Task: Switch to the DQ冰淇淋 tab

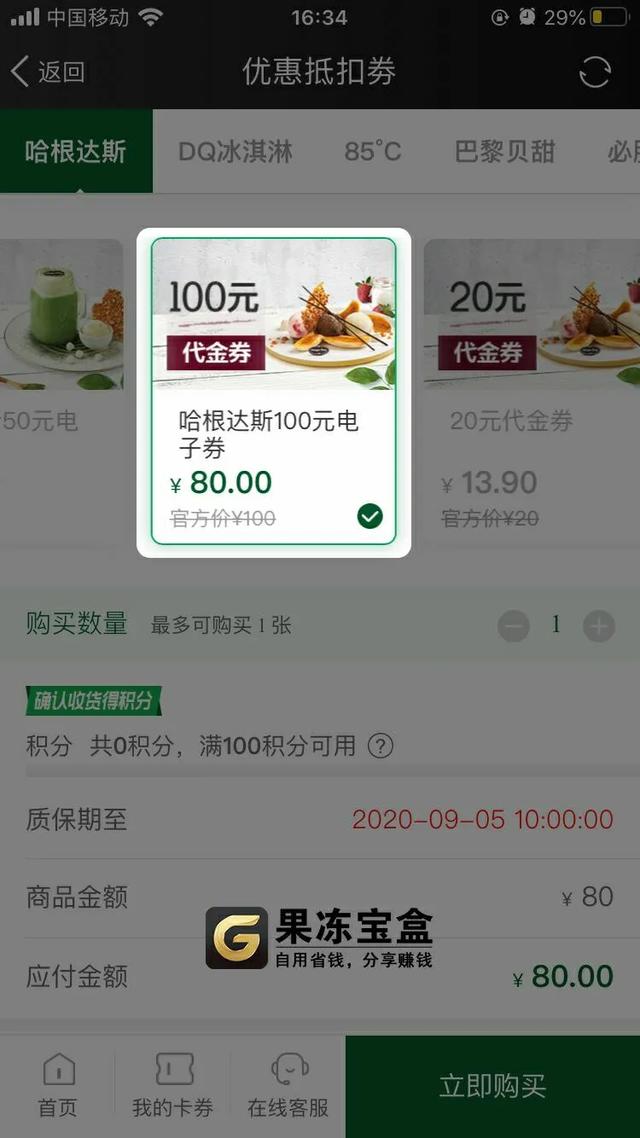Action: (235, 152)
